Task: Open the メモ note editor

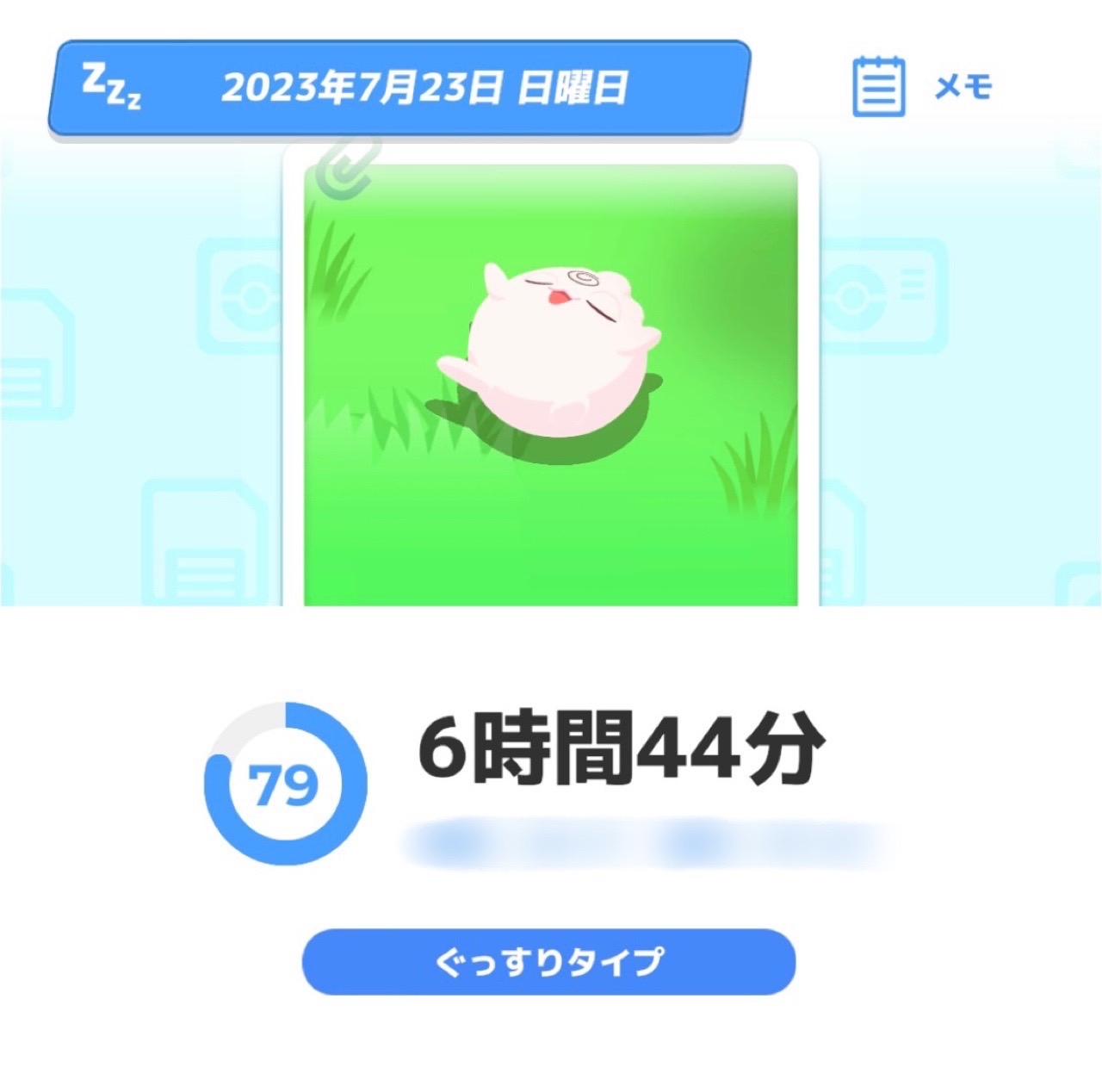Action: tap(921, 87)
